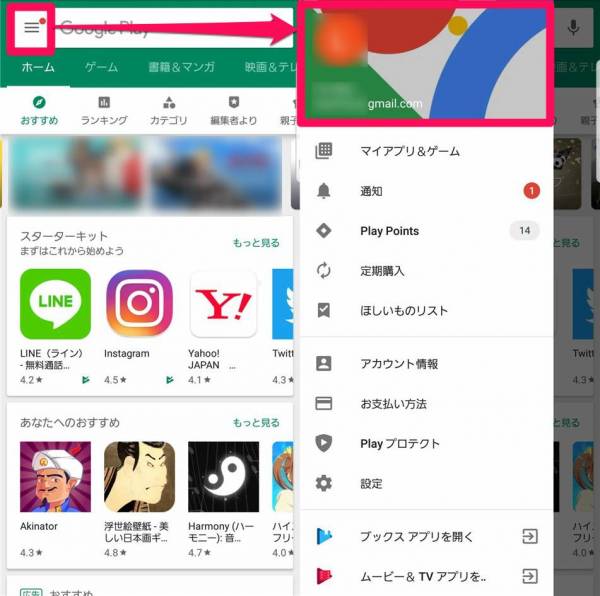Viewport: 600px width, 596px height.
Task: Open 設定 settings
Action: coord(371,484)
